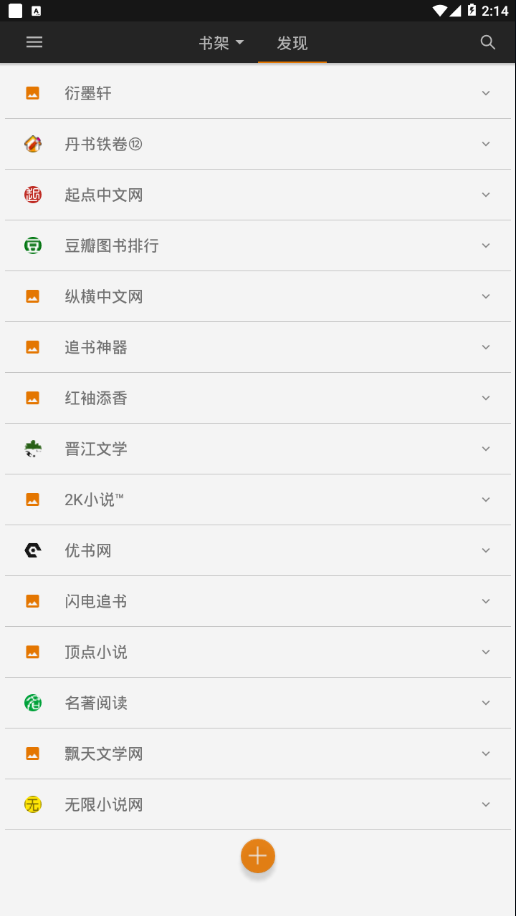Select the 发现 tab
516x916 pixels.
click(292, 43)
